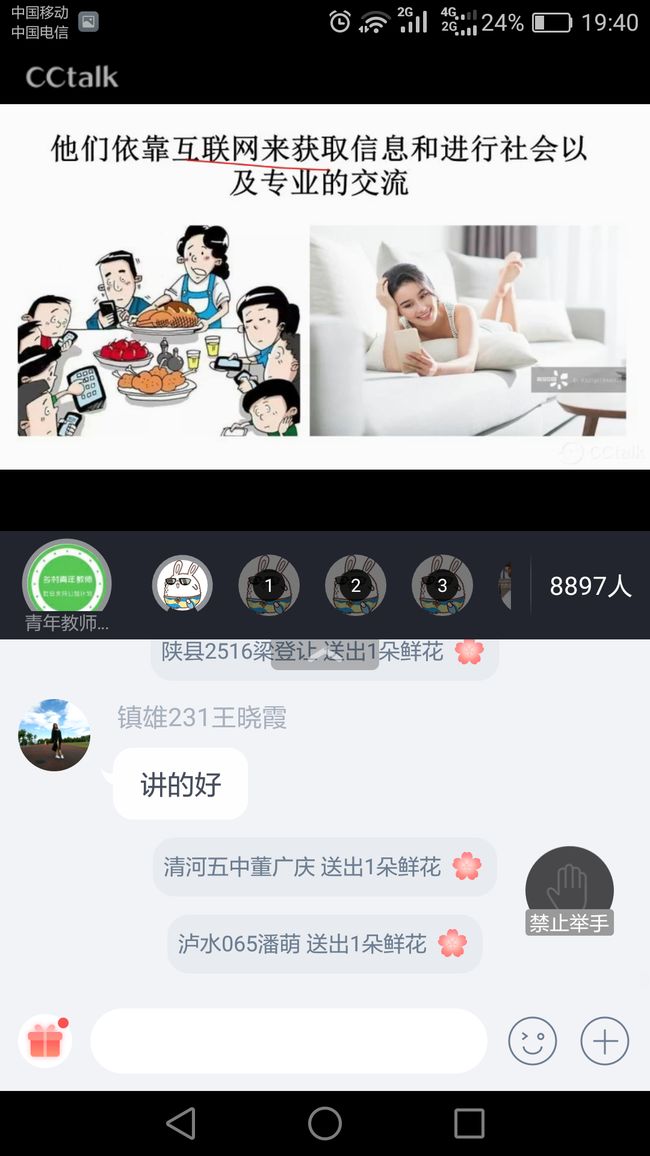Viewport: 650px width, 1156px height.
Task: Tap the raise hand button
Action: click(569, 891)
